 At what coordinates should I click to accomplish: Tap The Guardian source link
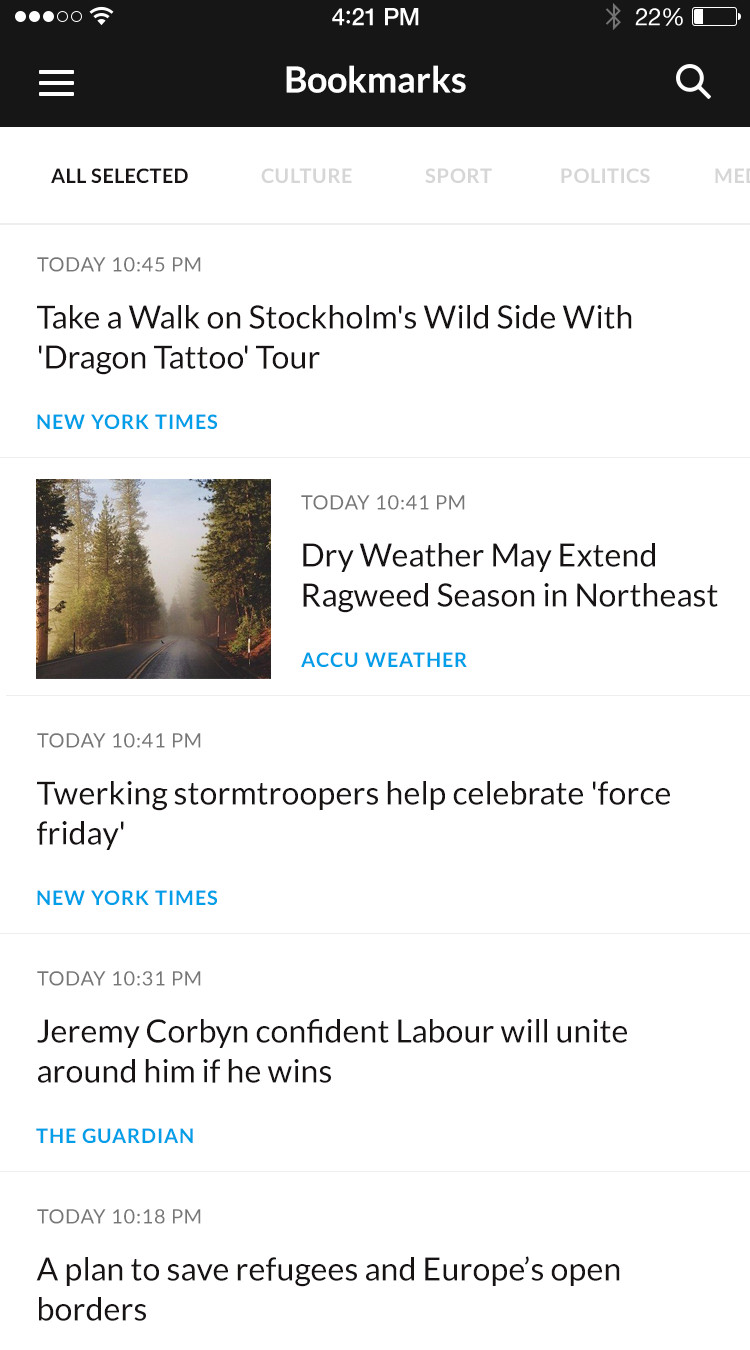tap(115, 1136)
